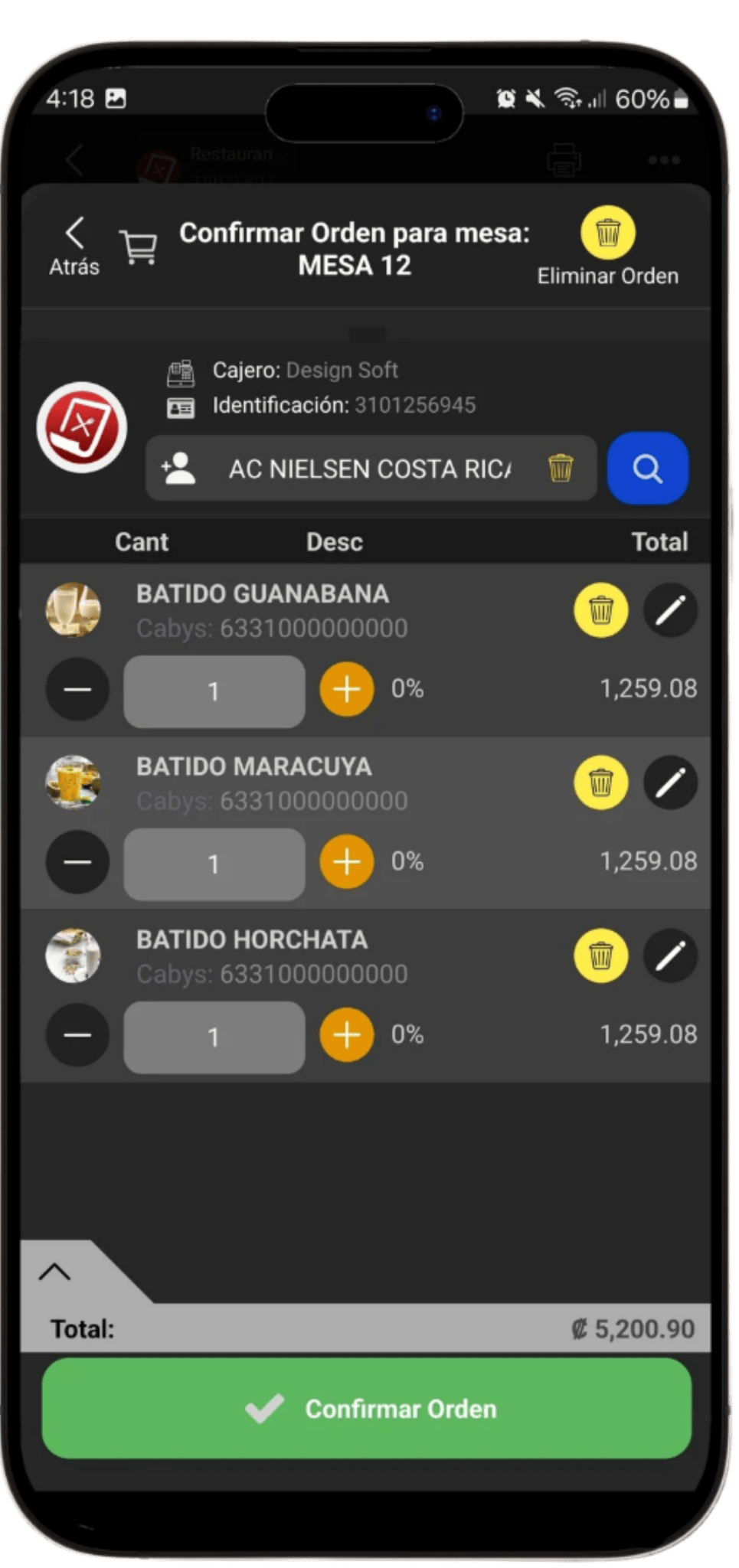Confirm the order with Confirmar Orden
The width and height of the screenshot is (739, 1568).
(367, 1408)
